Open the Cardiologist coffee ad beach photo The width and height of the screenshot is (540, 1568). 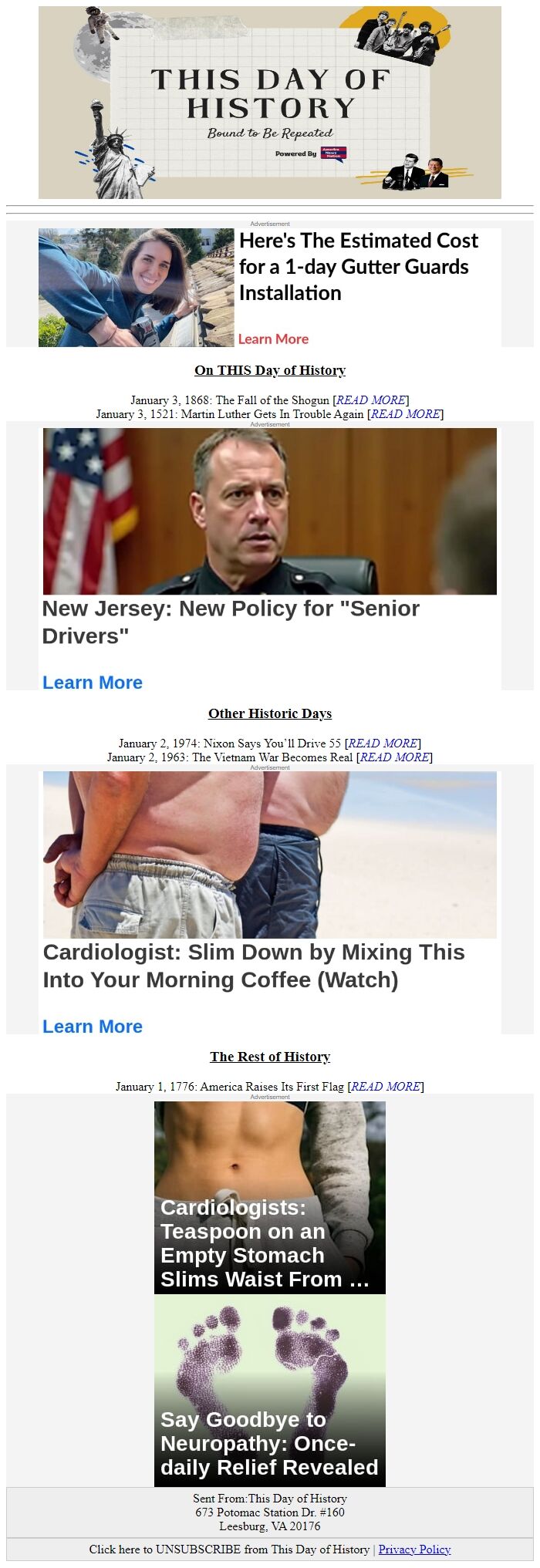[270, 855]
